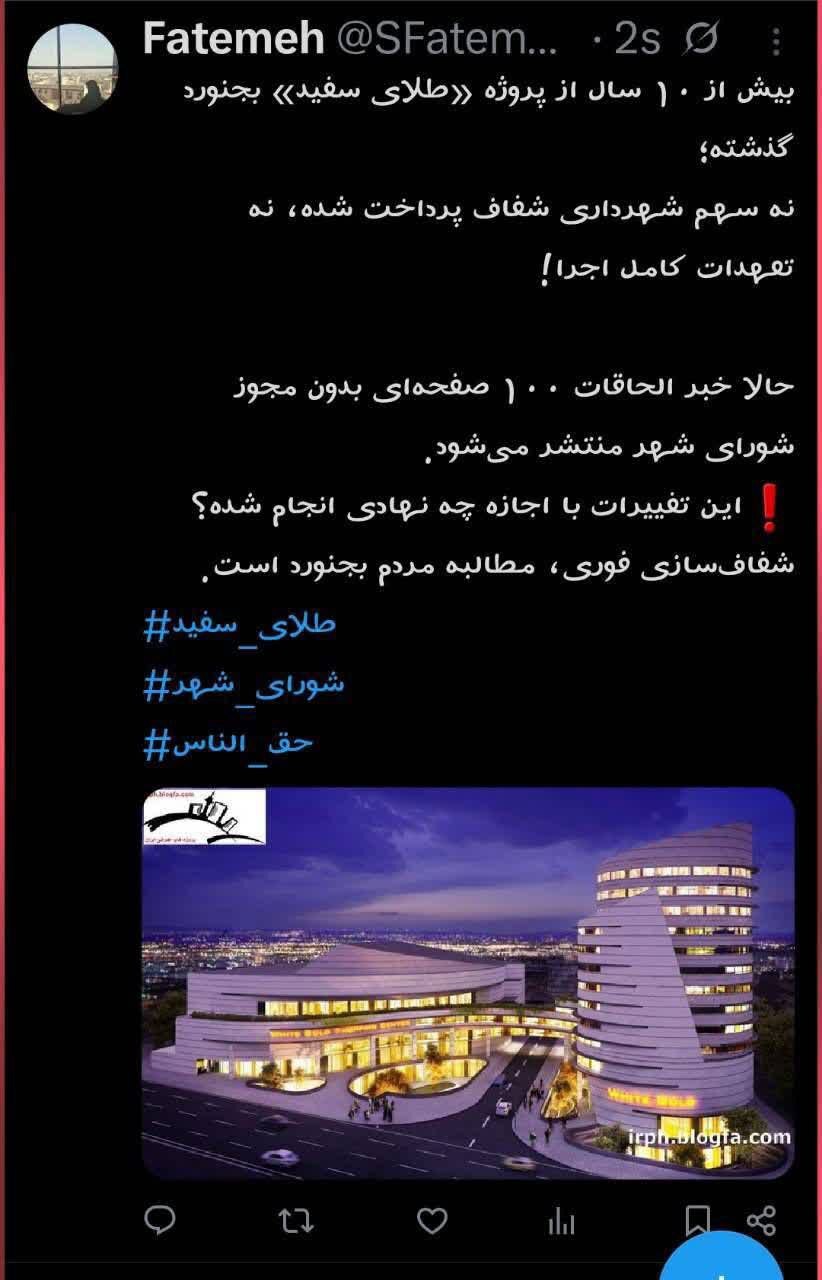The image size is (822, 1280).
Task: Like Fatemeh's tweet
Action: tap(432, 1221)
